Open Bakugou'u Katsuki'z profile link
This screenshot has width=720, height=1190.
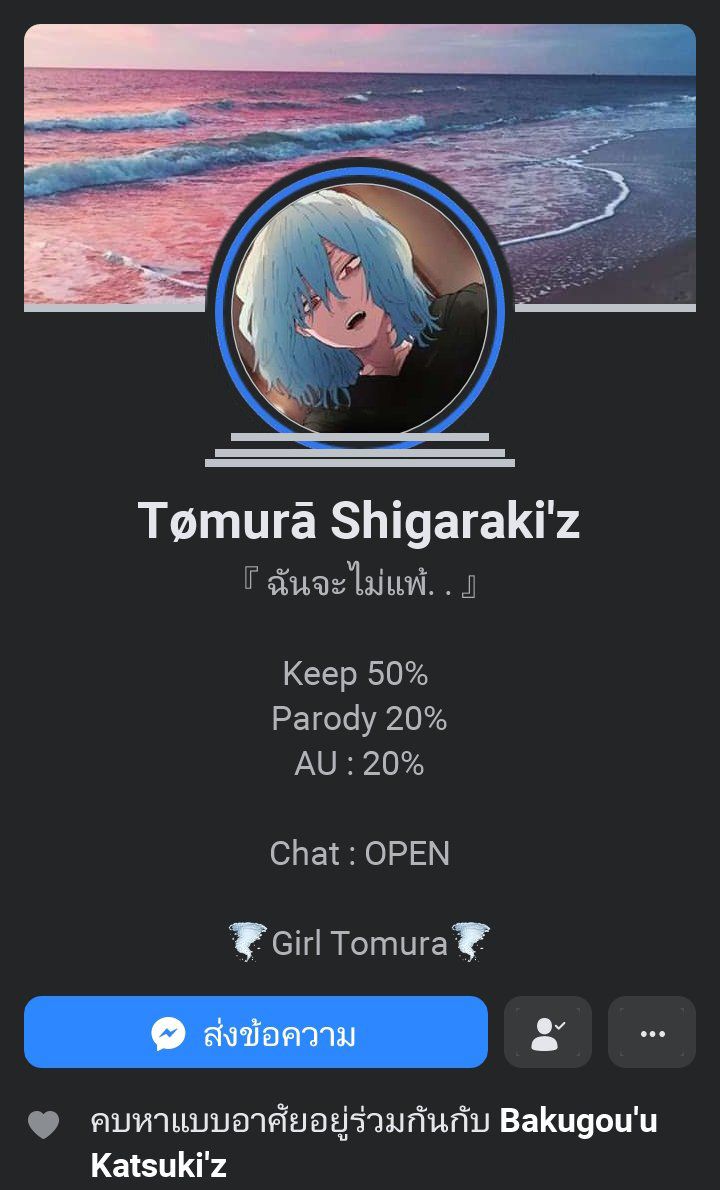click(x=577, y=1122)
